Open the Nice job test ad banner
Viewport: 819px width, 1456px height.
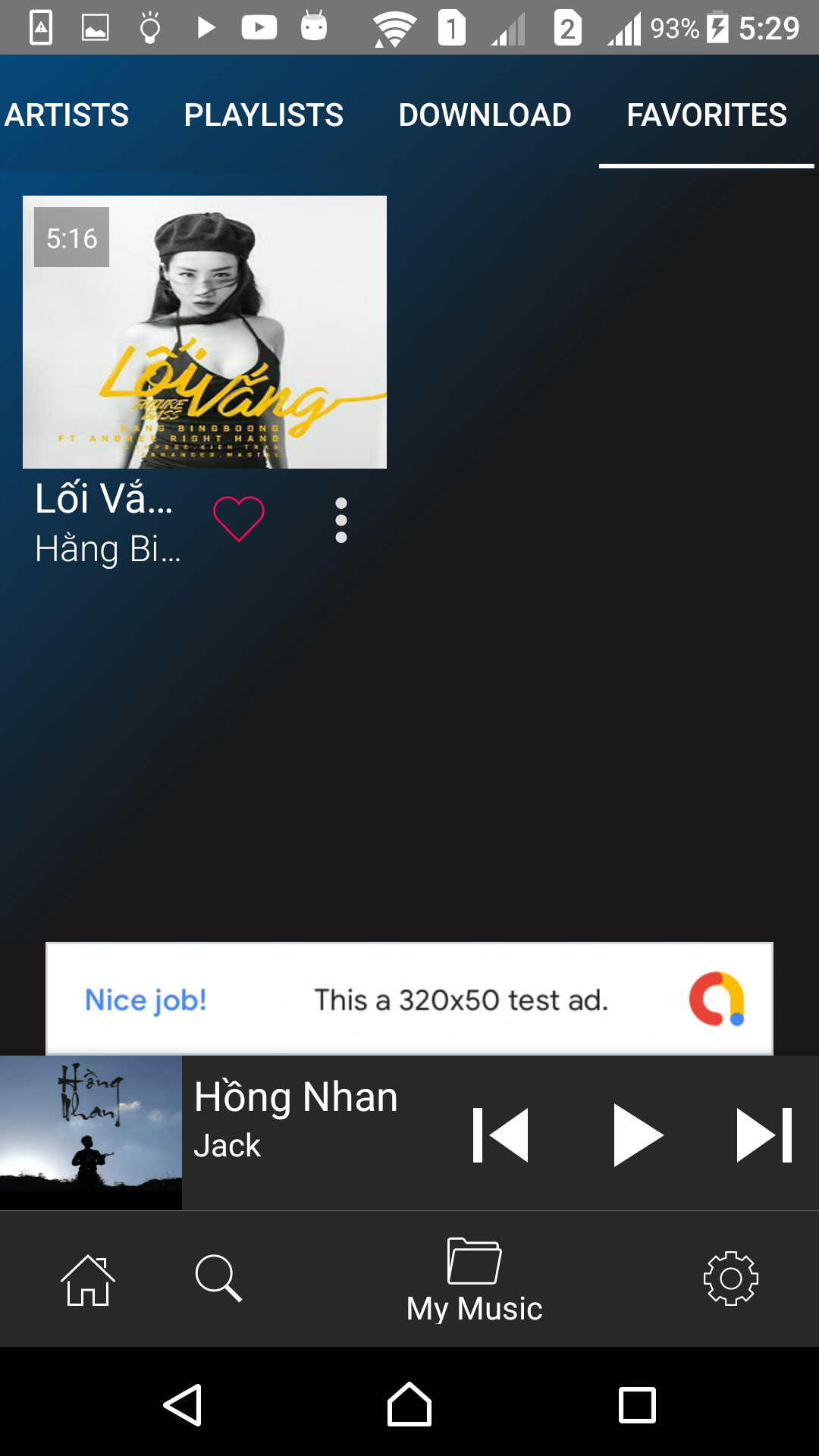409,999
